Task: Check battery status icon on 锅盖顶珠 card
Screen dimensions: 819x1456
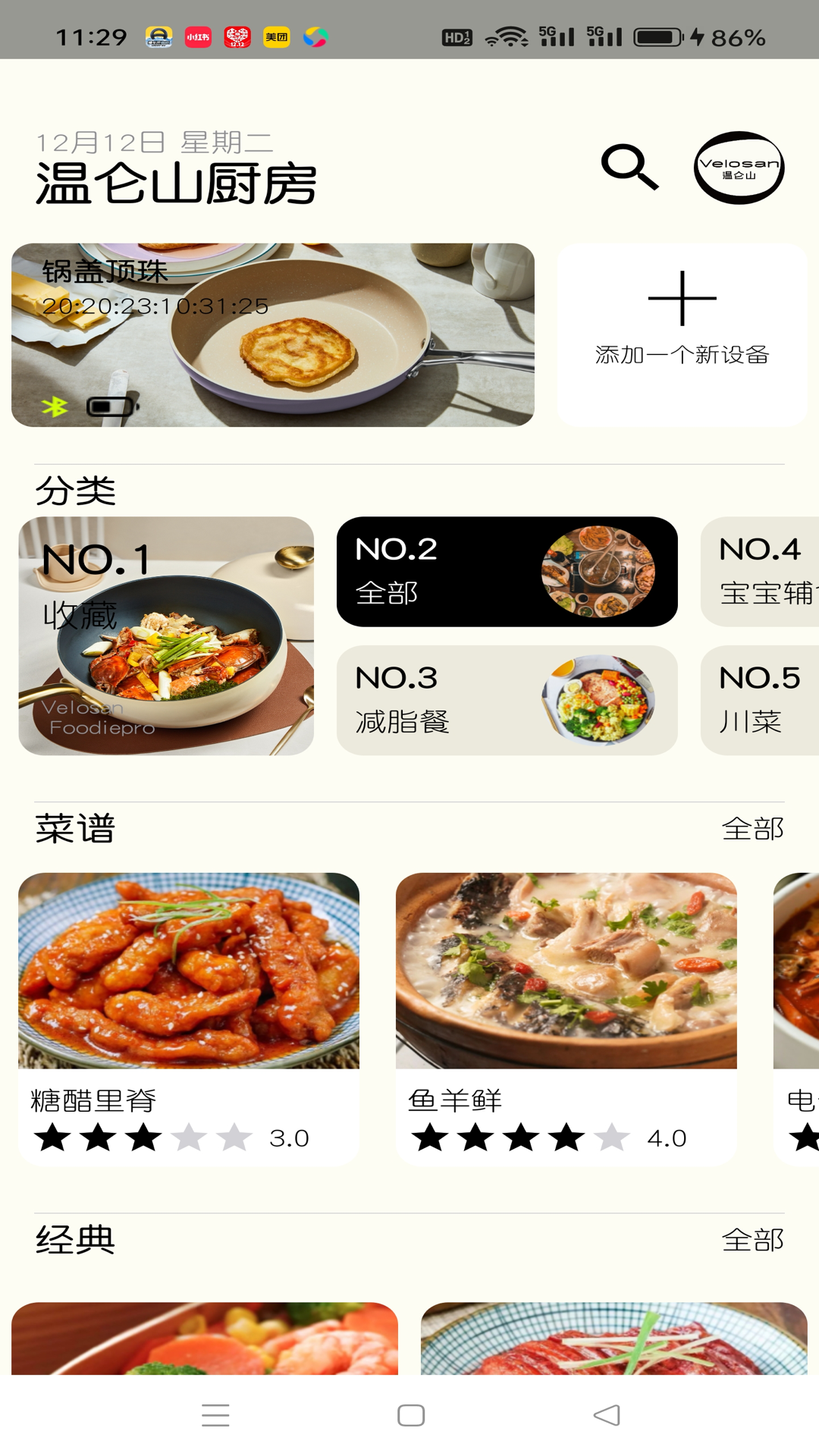Action: 110,406
